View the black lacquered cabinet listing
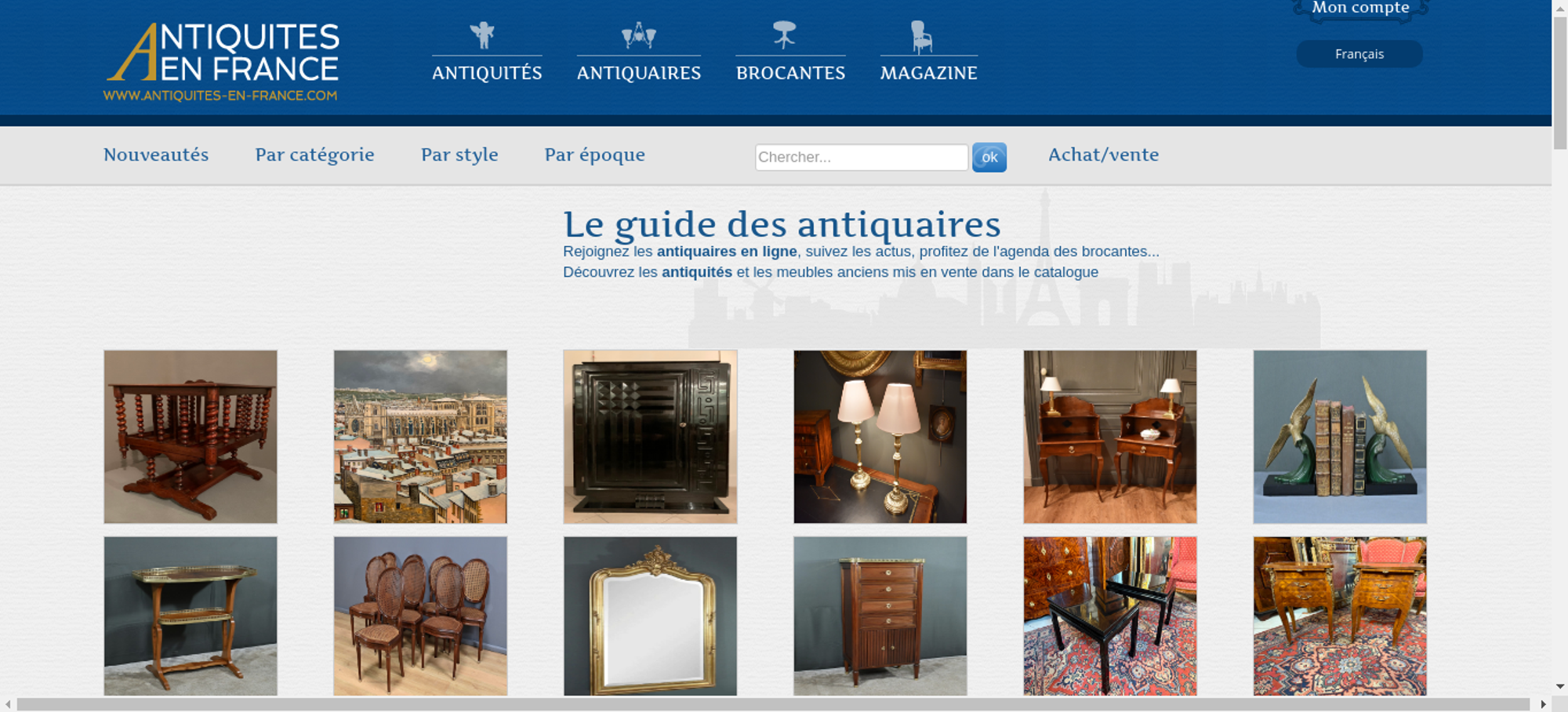 (x=650, y=437)
